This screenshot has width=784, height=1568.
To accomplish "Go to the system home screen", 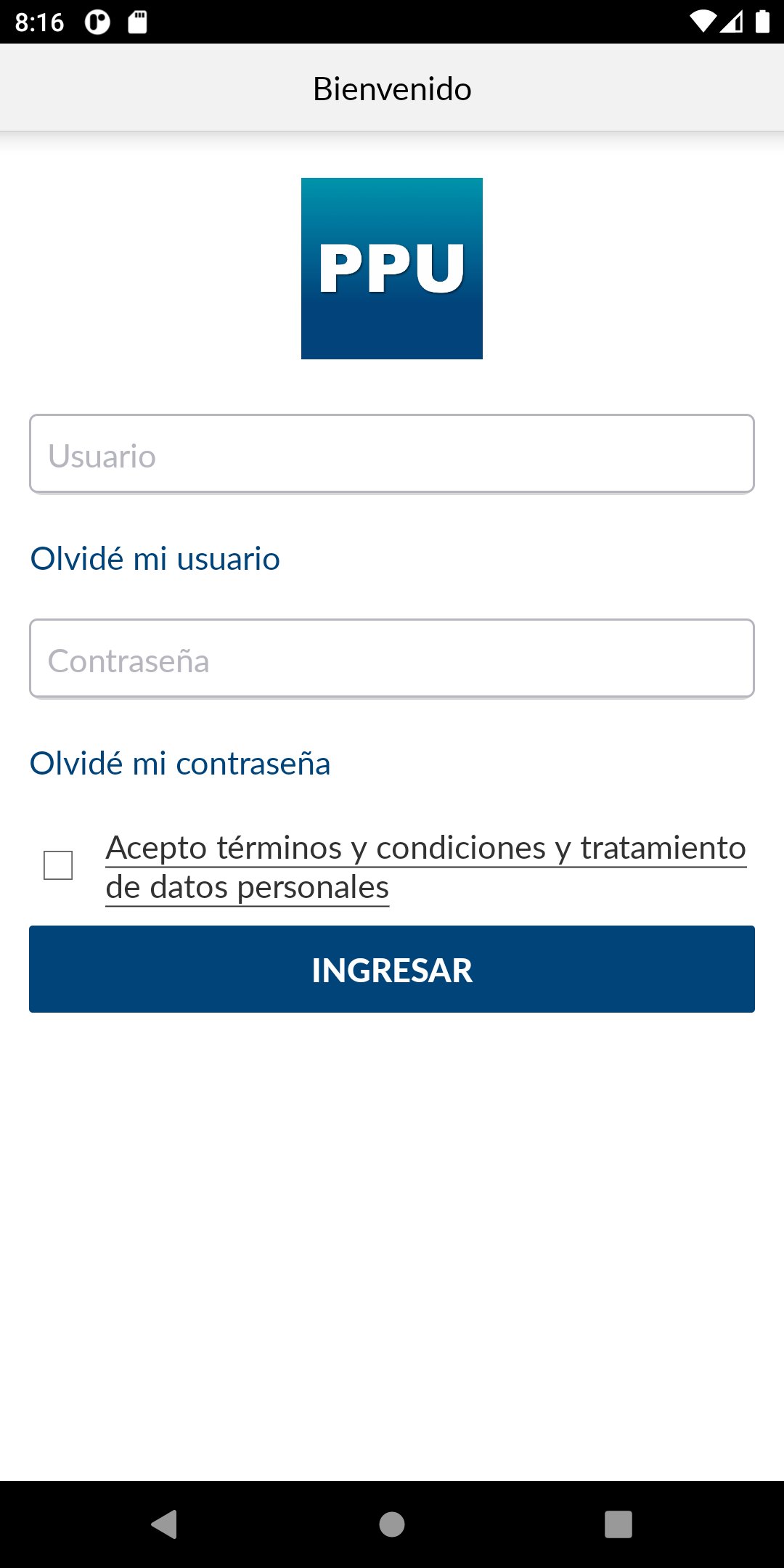I will tap(392, 1524).
